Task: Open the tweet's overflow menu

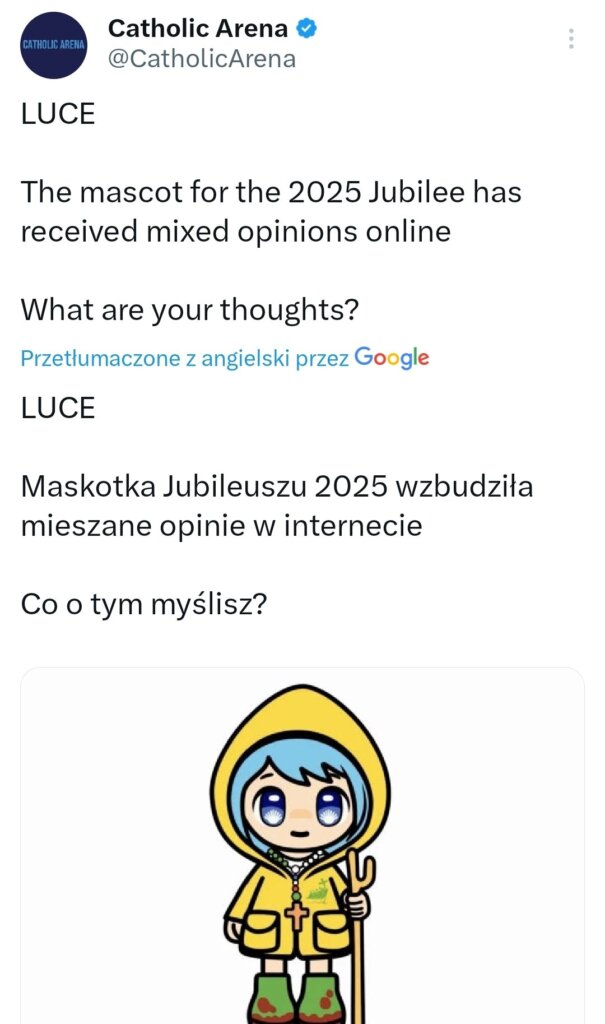Action: 571,39
